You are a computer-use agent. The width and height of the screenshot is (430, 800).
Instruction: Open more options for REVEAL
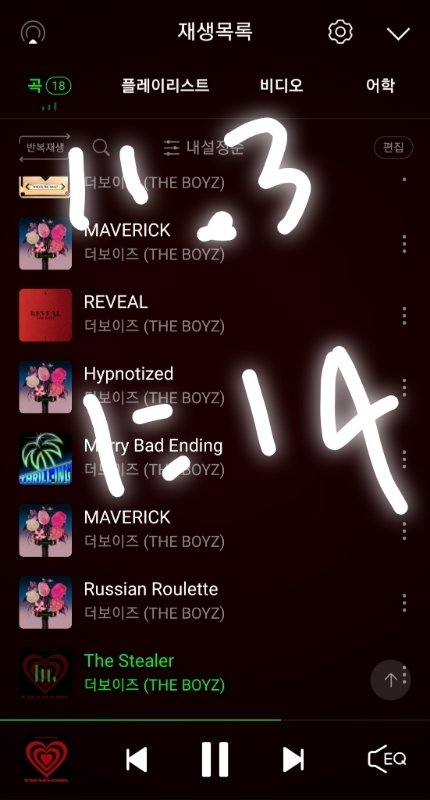tap(404, 316)
